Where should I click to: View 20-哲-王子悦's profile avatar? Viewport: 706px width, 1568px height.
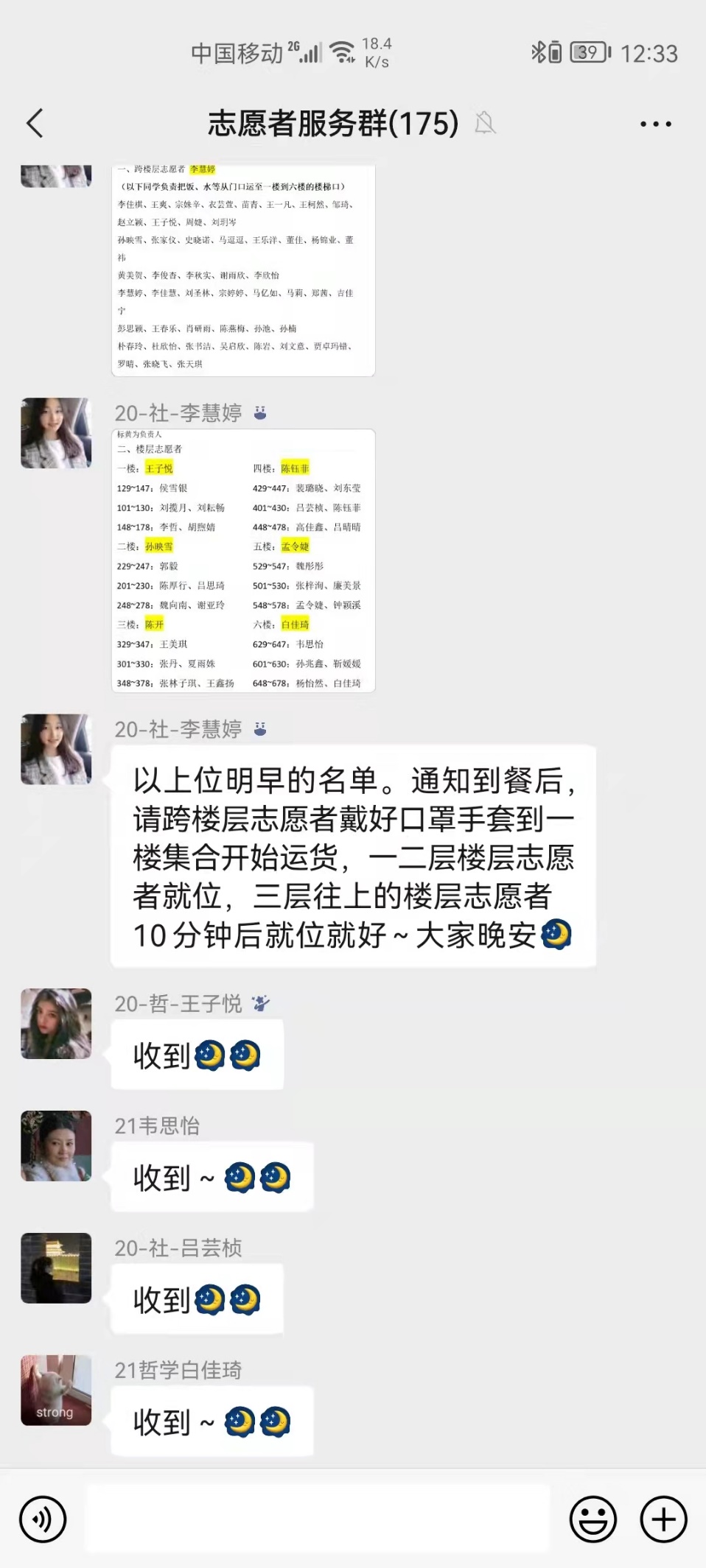(56, 1024)
